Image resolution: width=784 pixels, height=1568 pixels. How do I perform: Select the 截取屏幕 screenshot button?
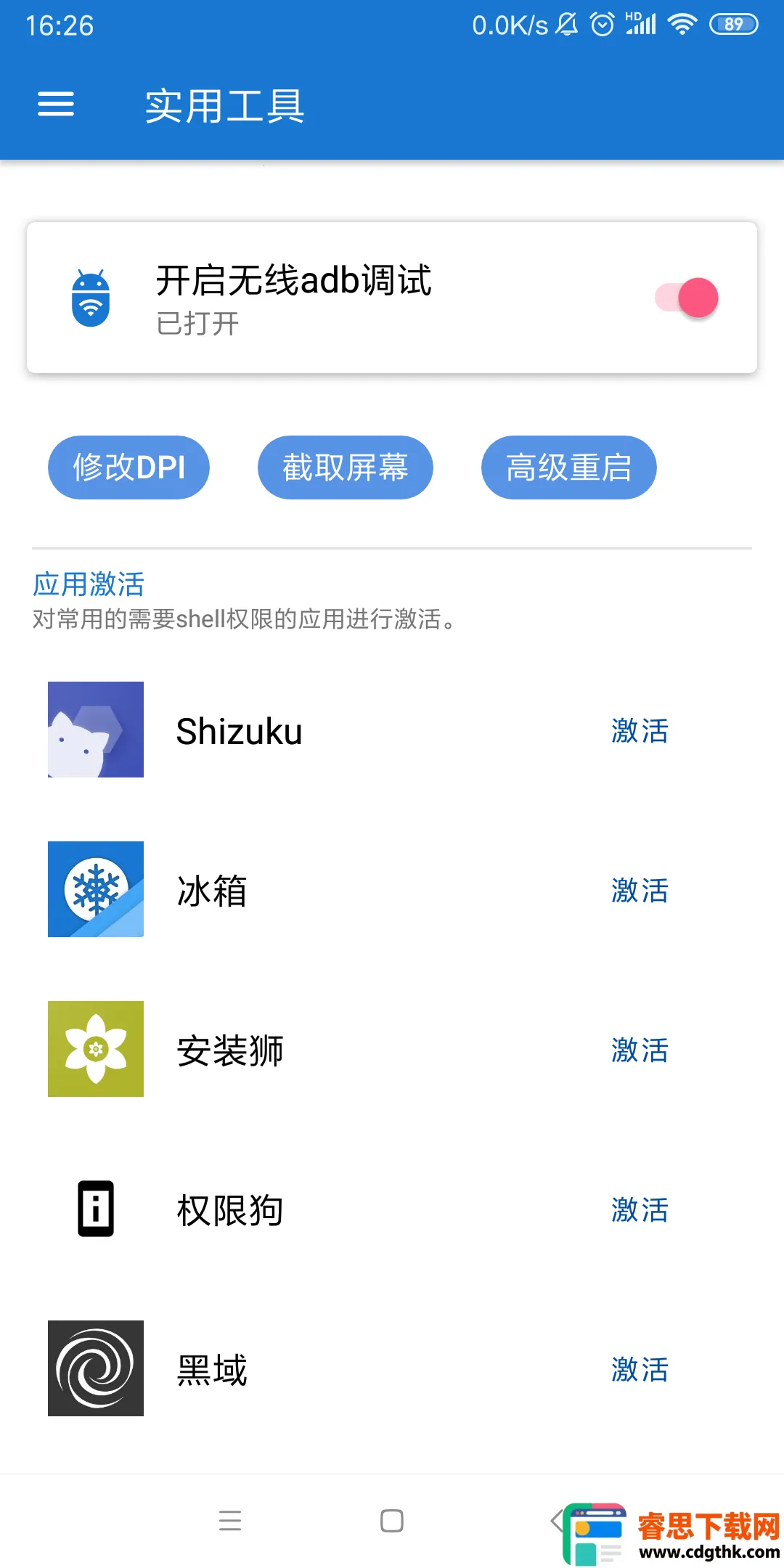click(x=346, y=467)
